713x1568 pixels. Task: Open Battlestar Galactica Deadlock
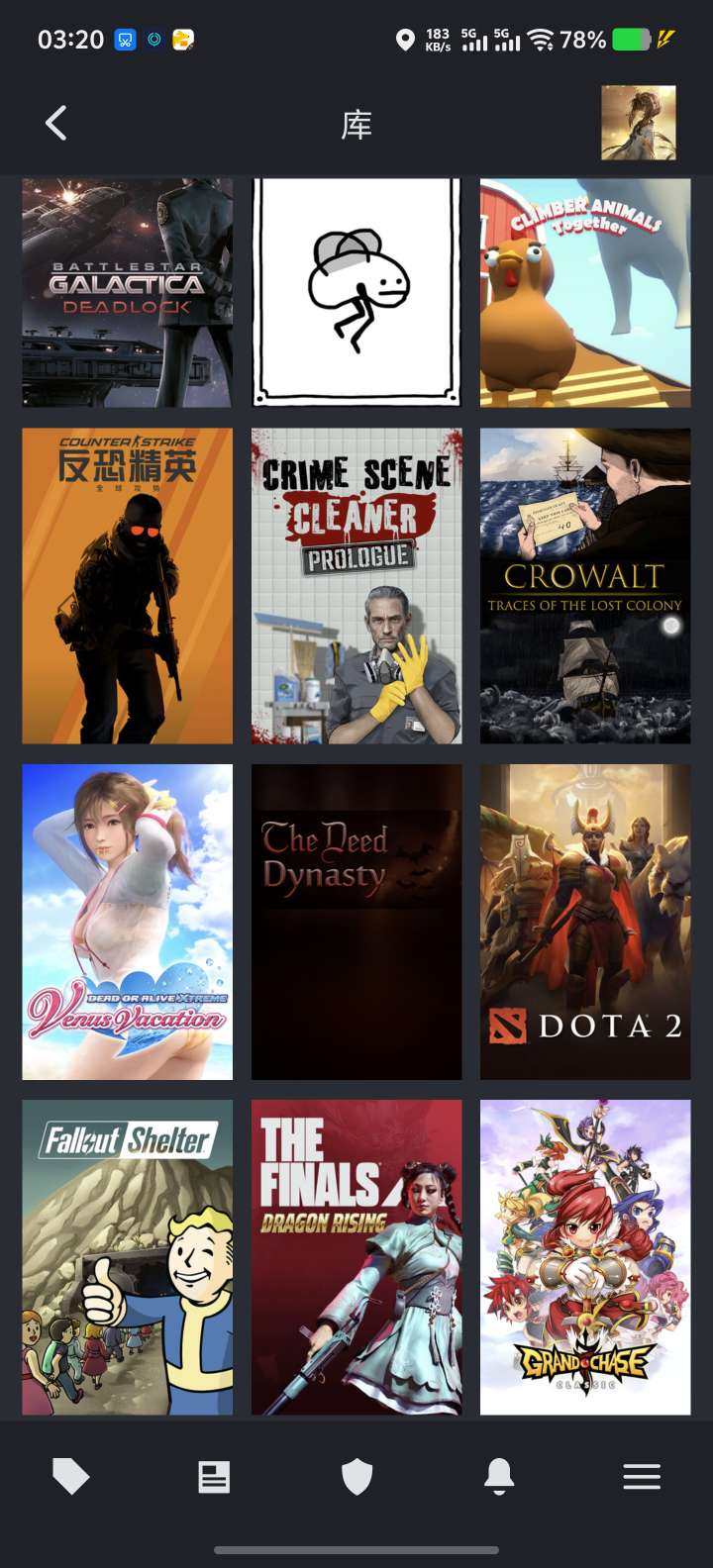pos(128,292)
